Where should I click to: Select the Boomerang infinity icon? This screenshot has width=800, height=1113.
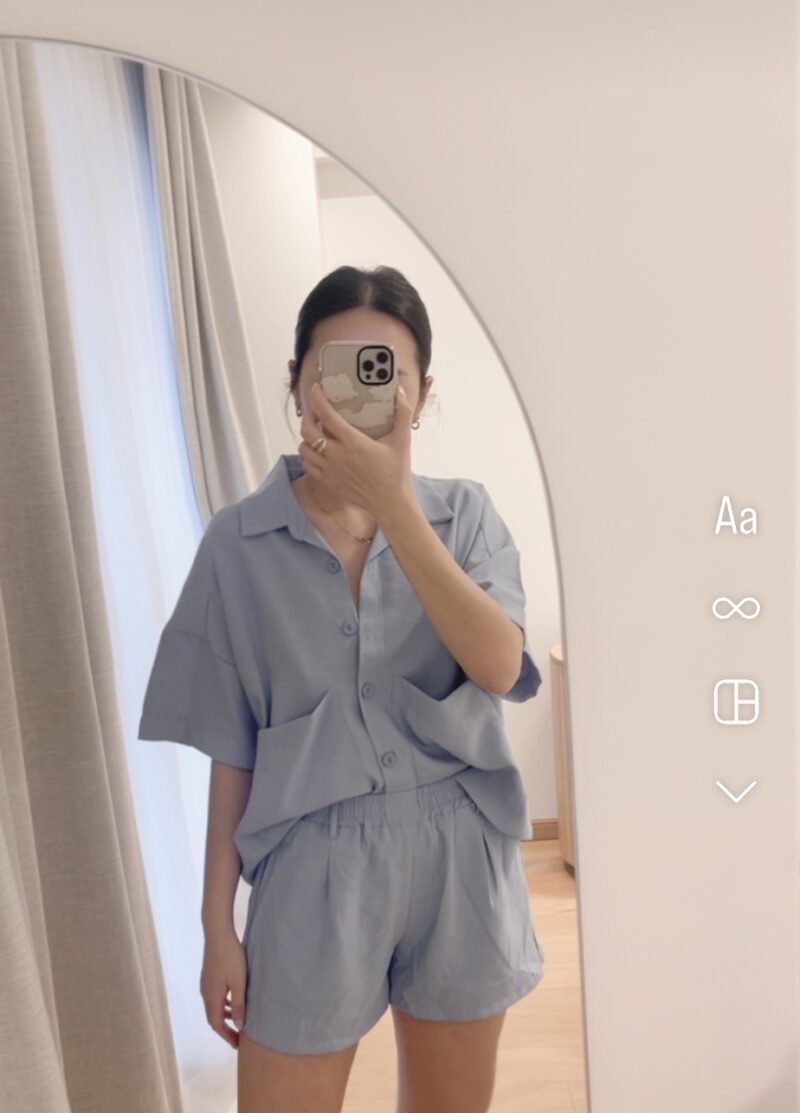(736, 607)
